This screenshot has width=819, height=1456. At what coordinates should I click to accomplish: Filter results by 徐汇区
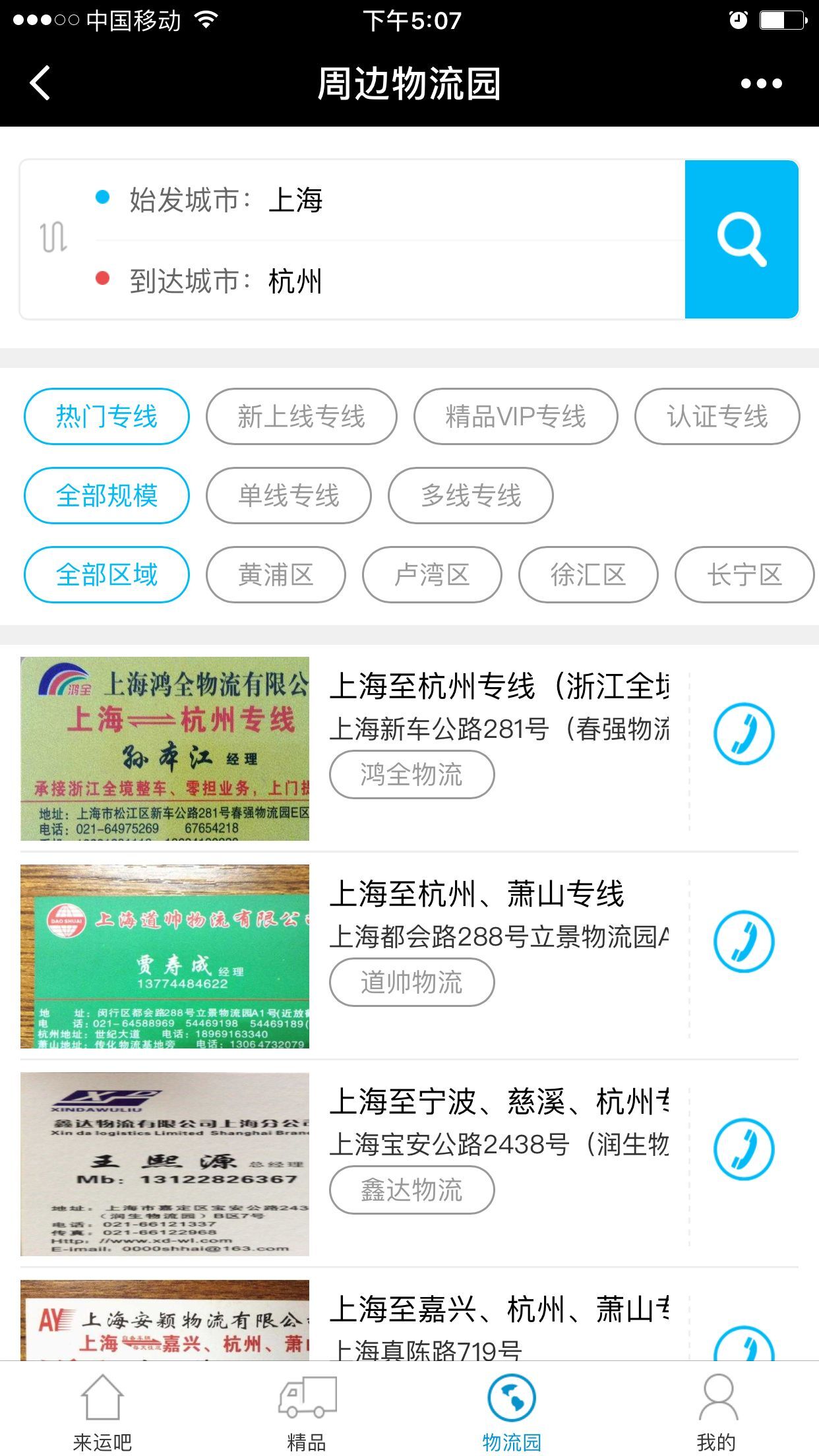click(x=588, y=575)
